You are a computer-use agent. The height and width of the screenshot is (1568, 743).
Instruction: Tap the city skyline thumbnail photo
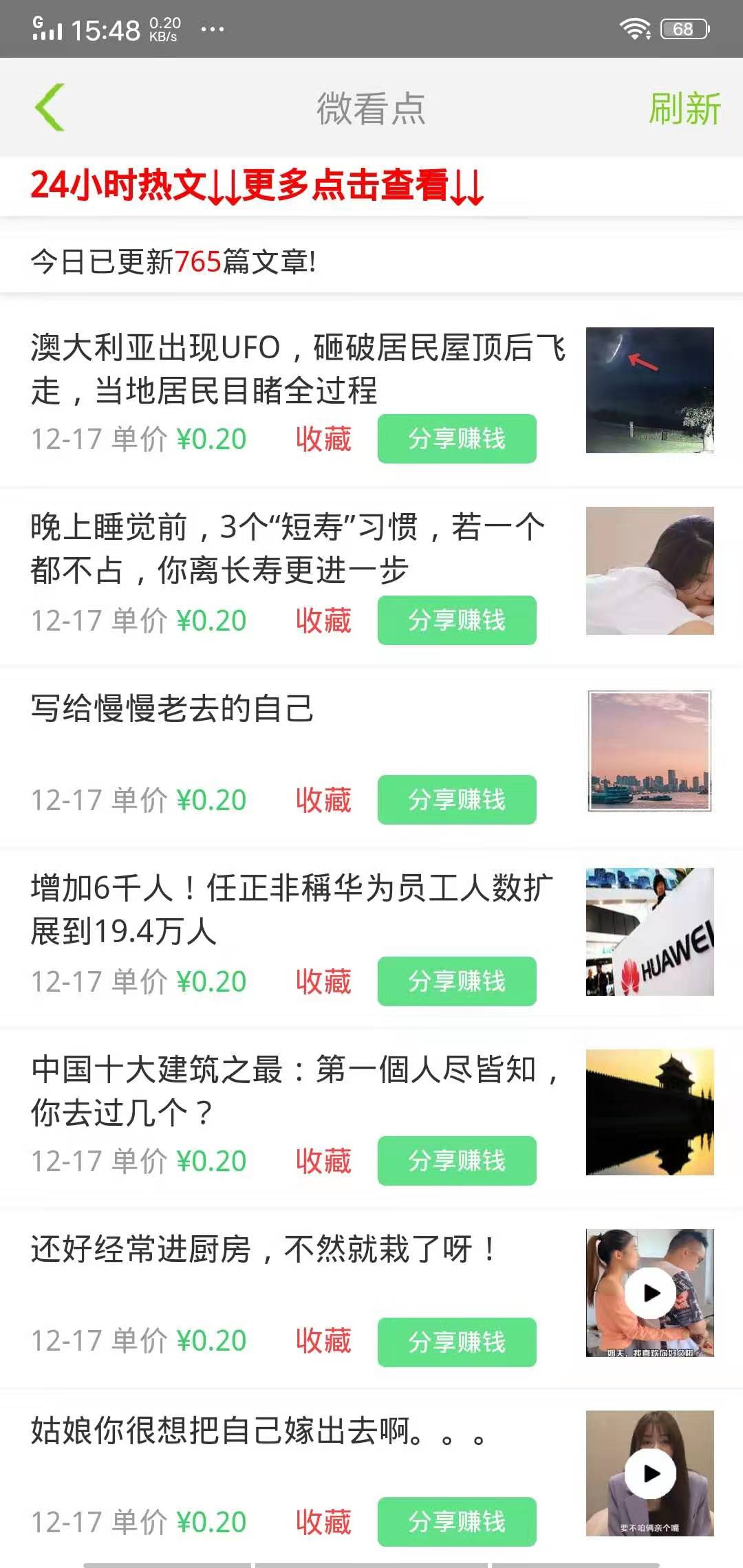[x=649, y=751]
